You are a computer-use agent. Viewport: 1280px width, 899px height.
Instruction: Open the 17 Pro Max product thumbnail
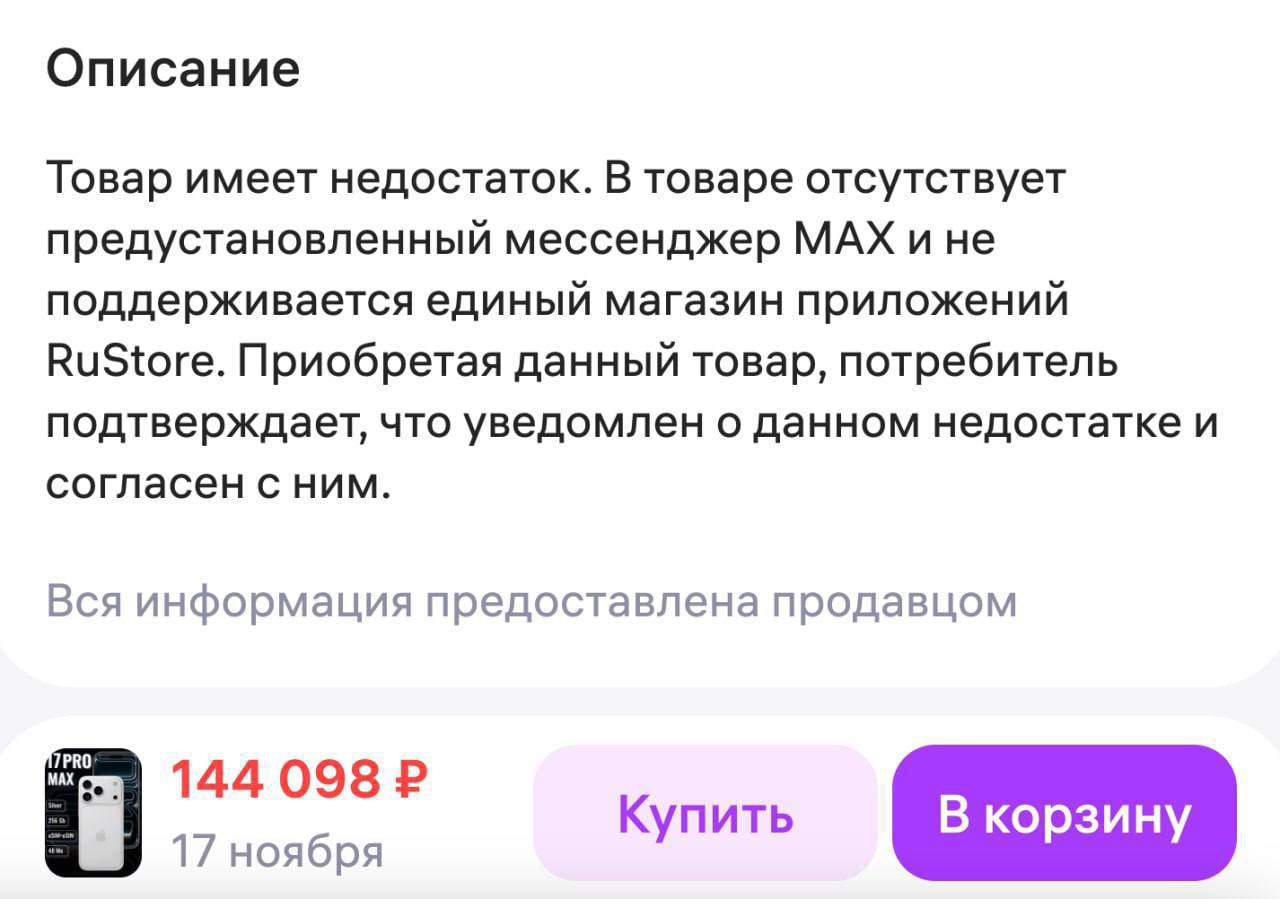click(x=93, y=813)
